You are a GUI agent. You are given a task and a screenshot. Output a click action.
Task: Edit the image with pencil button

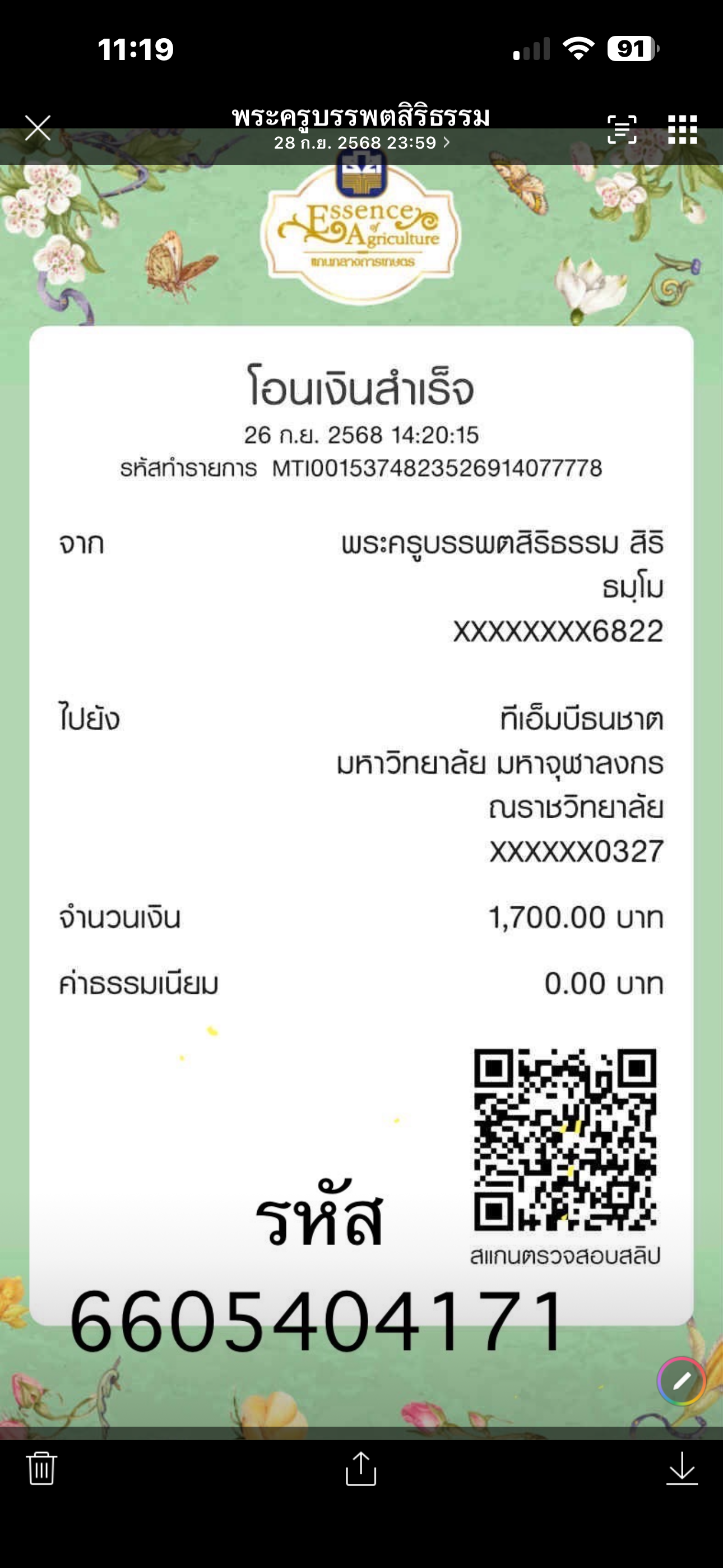[681, 1381]
